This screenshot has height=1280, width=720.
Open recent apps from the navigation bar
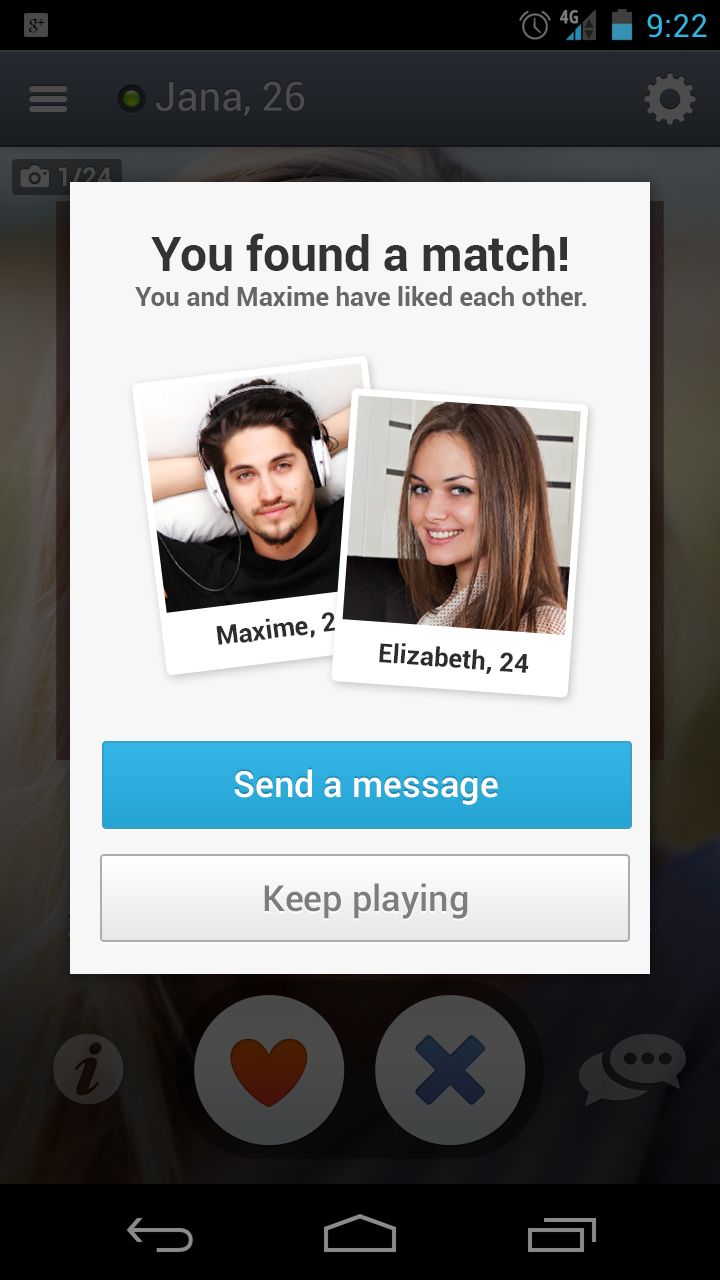coord(561,1235)
